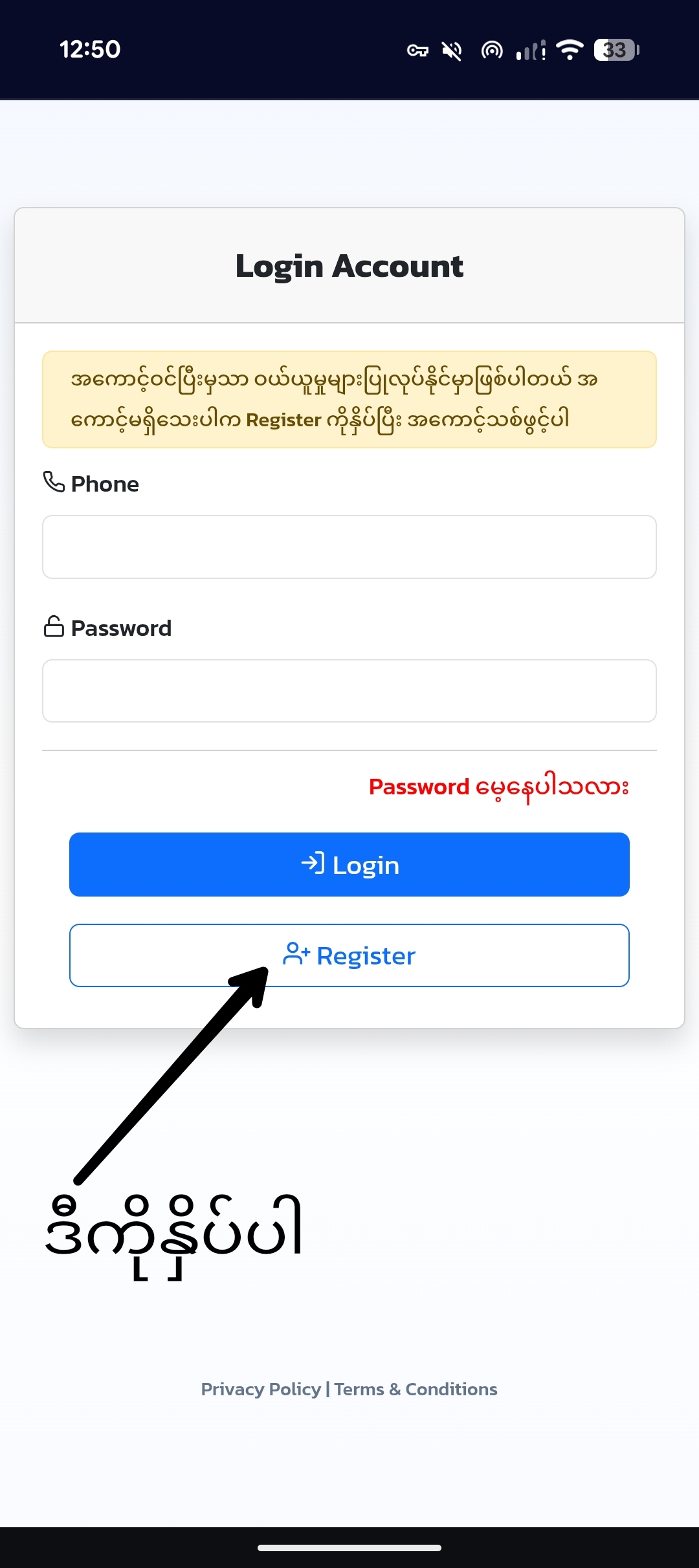View the Terms & Conditions link

coord(416,1389)
